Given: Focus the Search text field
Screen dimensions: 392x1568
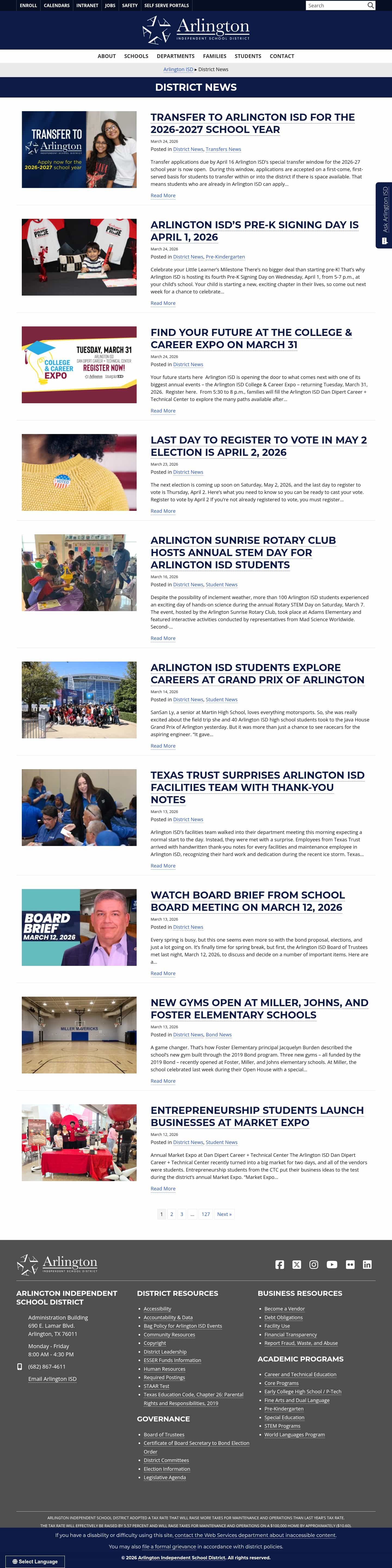Looking at the screenshot, I should coord(335,5).
